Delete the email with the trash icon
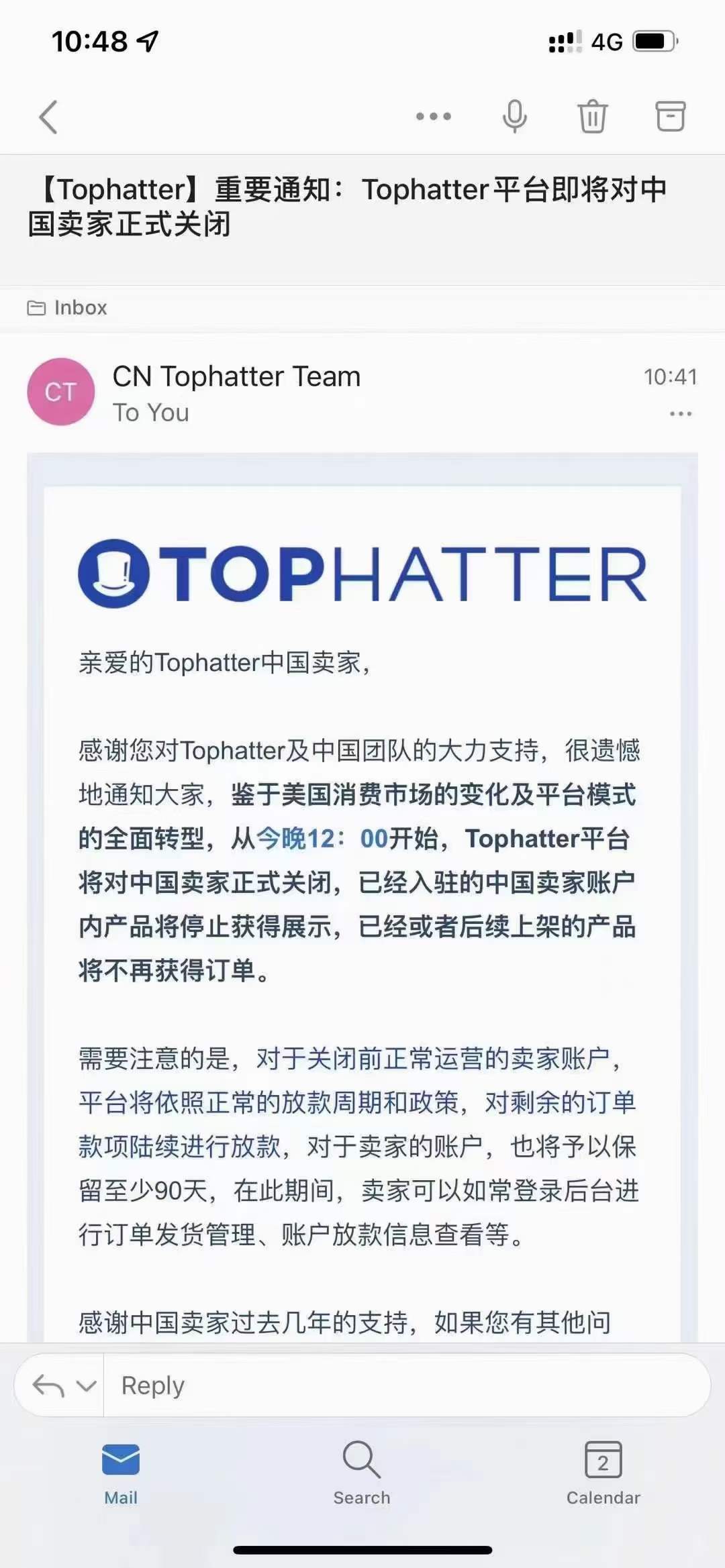This screenshot has width=725, height=1568. (591, 115)
